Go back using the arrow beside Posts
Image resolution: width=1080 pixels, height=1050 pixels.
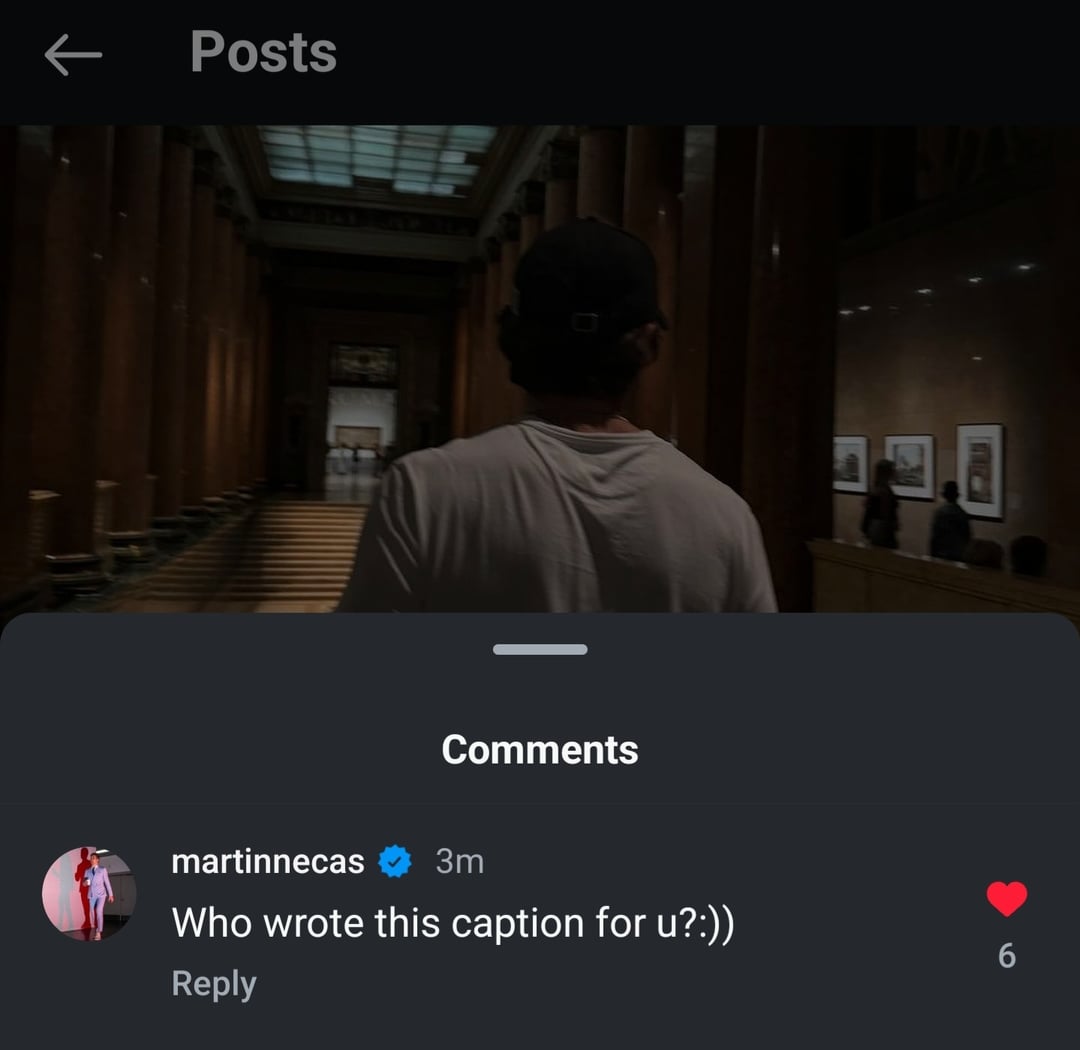pos(73,54)
